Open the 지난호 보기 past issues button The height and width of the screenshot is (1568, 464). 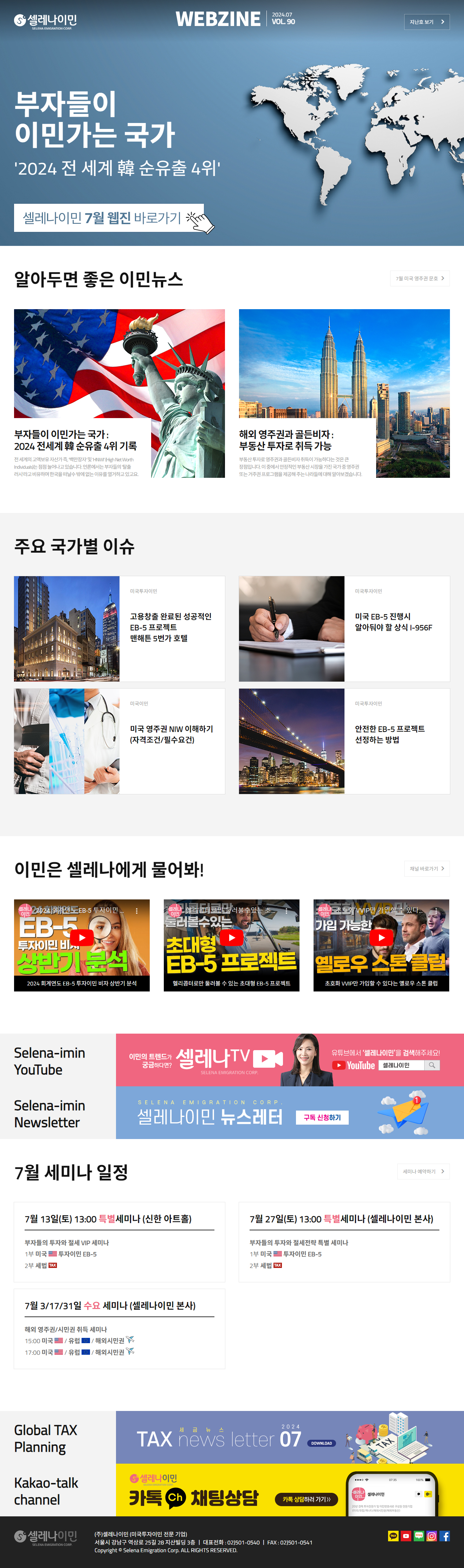click(426, 22)
